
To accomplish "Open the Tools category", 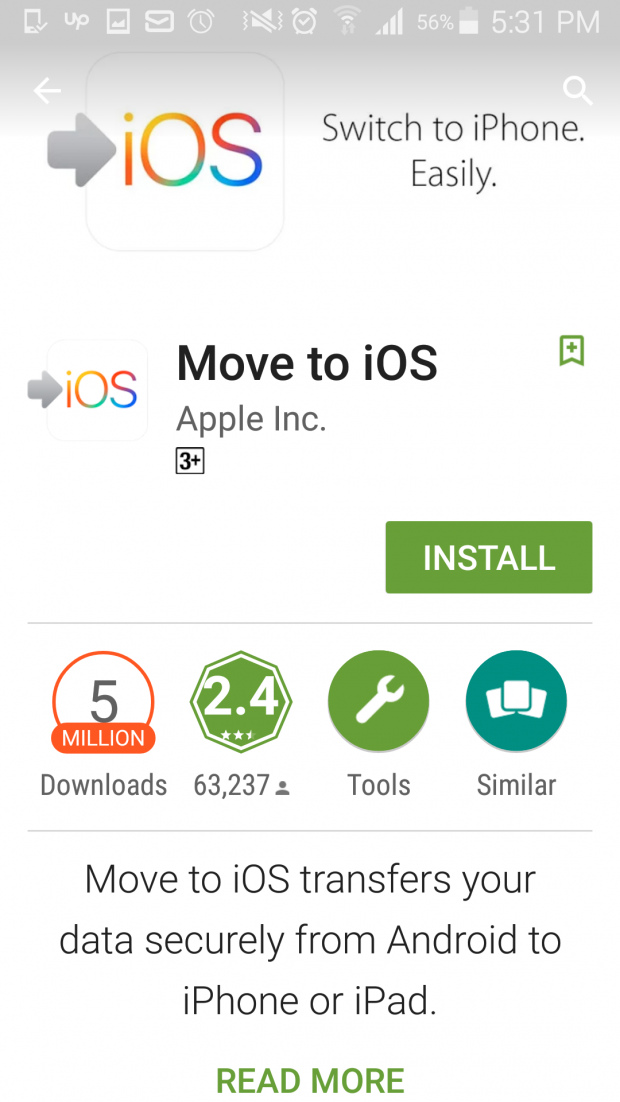I will [378, 724].
